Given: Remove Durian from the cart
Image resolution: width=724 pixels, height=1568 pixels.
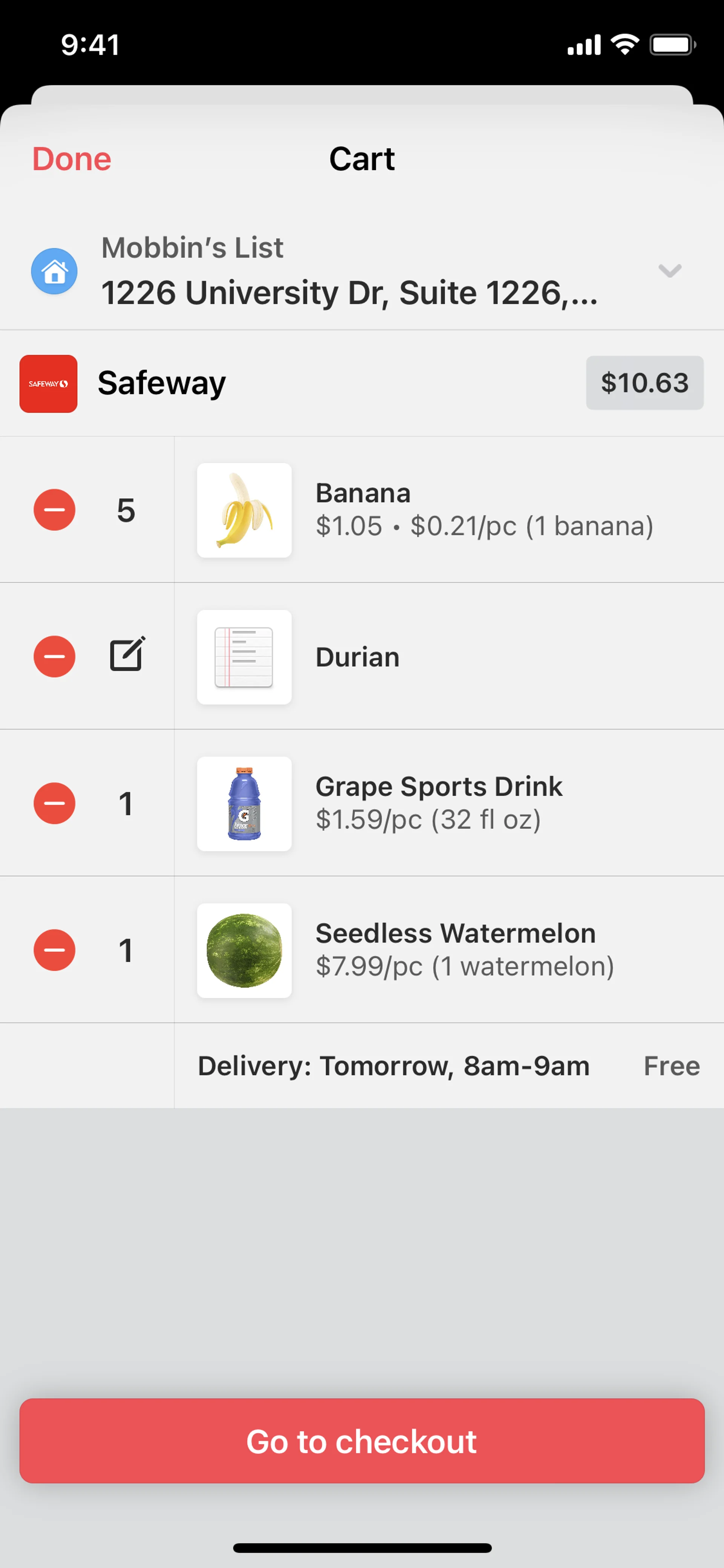Looking at the screenshot, I should (x=54, y=657).
